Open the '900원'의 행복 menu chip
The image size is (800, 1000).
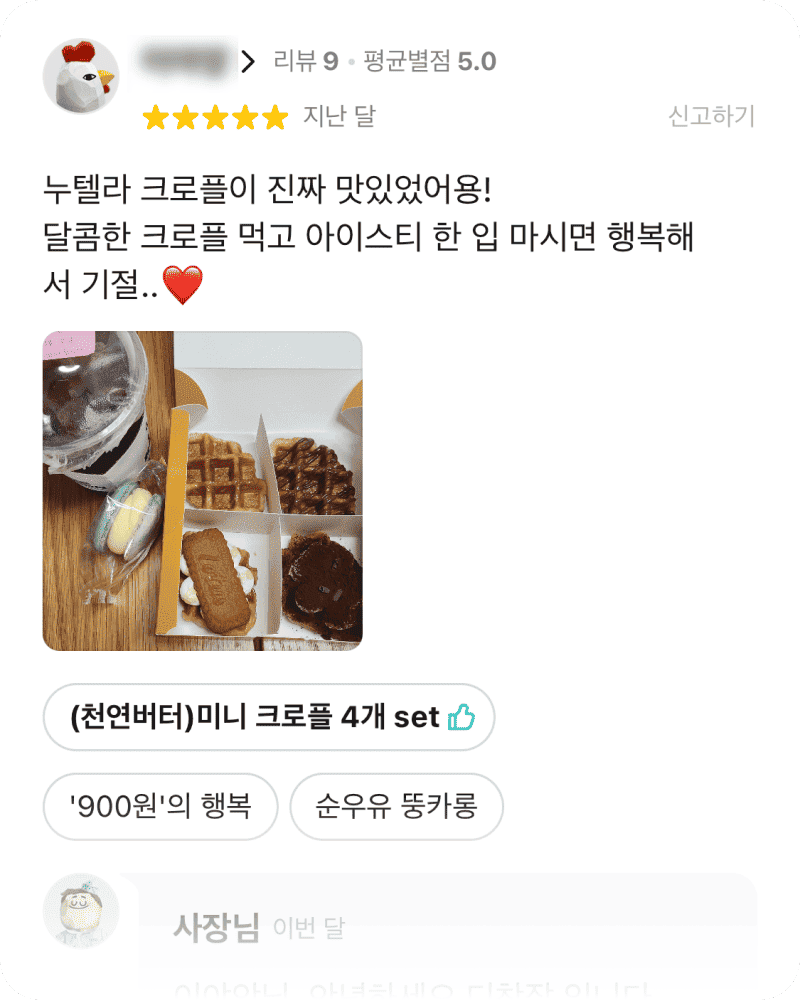(x=161, y=806)
